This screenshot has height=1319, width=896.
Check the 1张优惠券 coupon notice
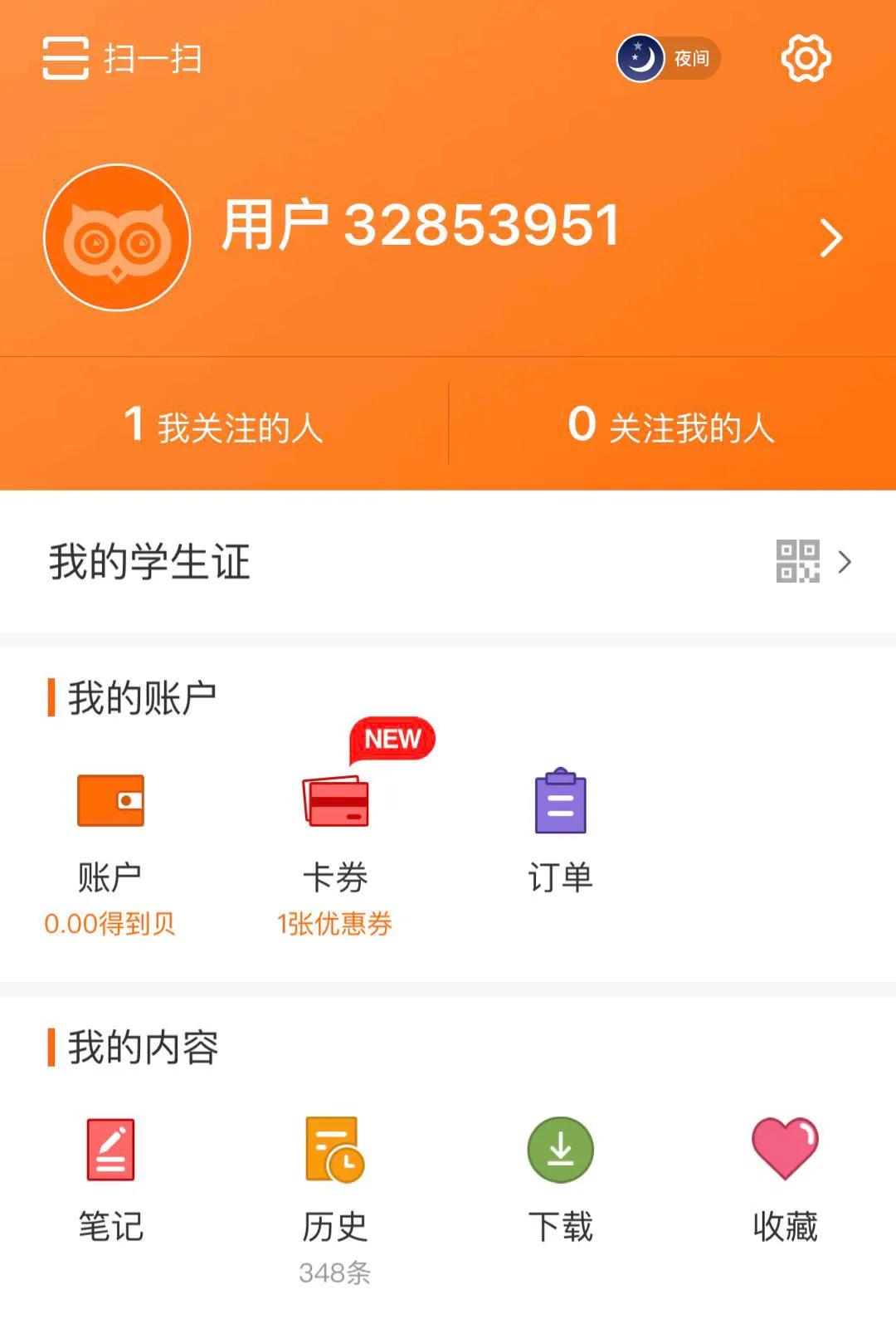tap(335, 923)
